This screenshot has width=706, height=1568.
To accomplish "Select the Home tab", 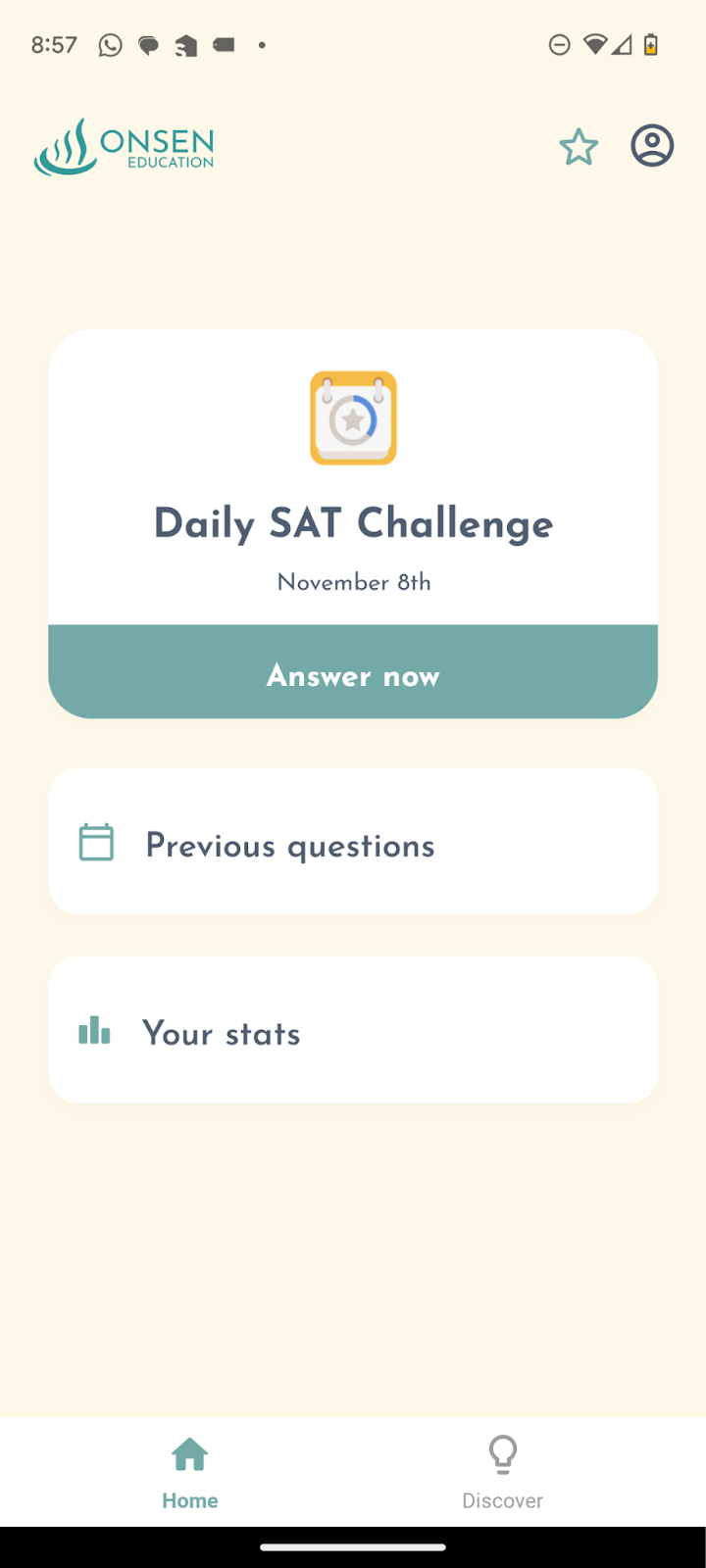I will 190,1470.
